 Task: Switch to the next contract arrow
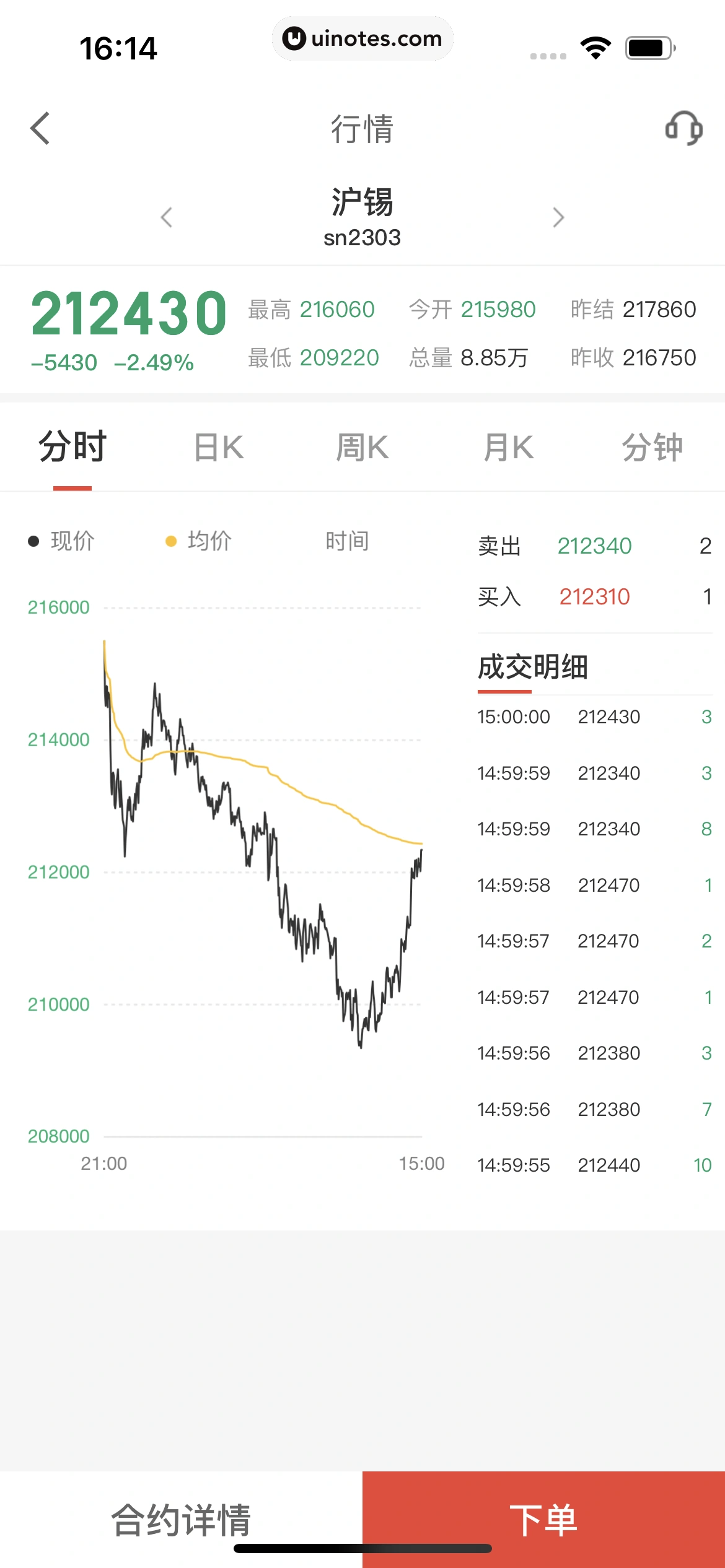558,217
